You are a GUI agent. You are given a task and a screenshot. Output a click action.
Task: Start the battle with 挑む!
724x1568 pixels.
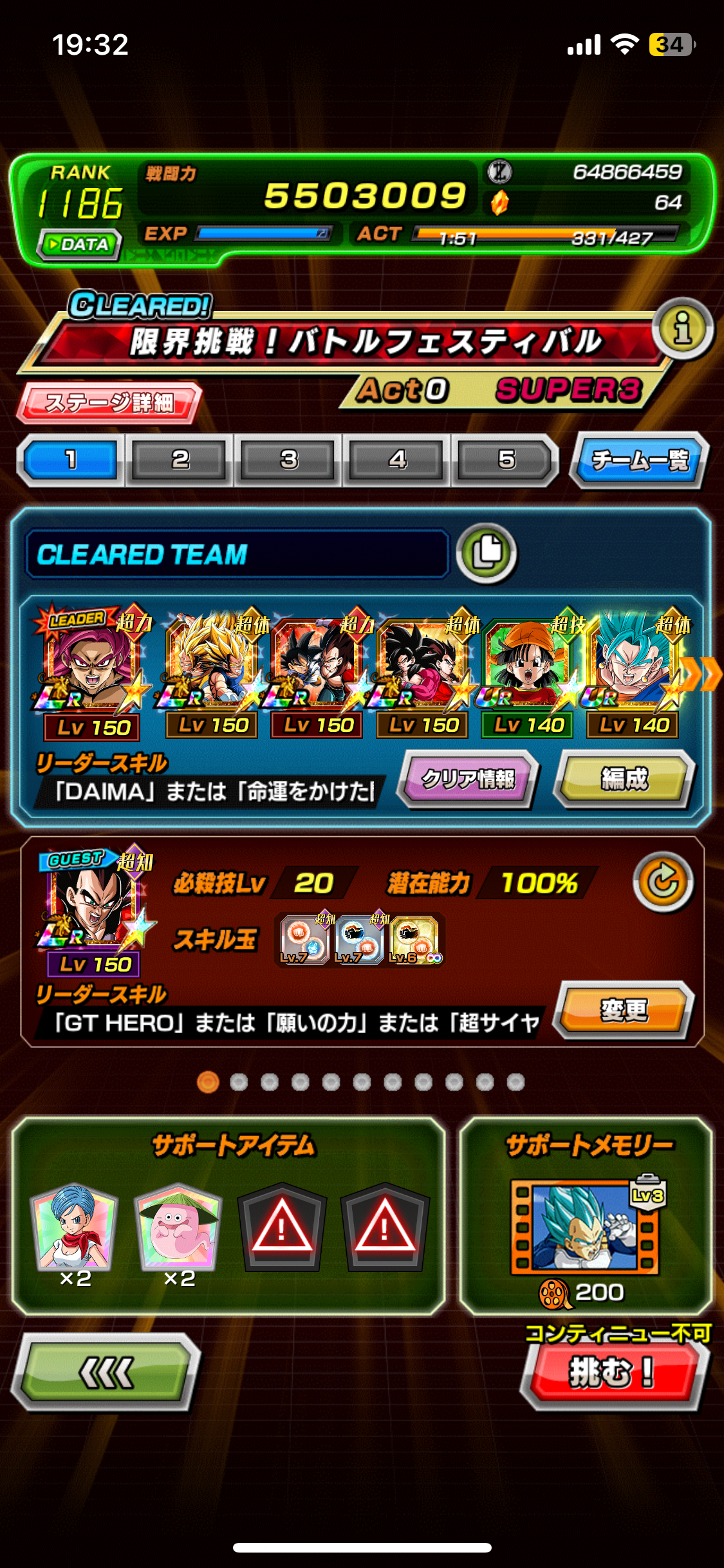[612, 1373]
